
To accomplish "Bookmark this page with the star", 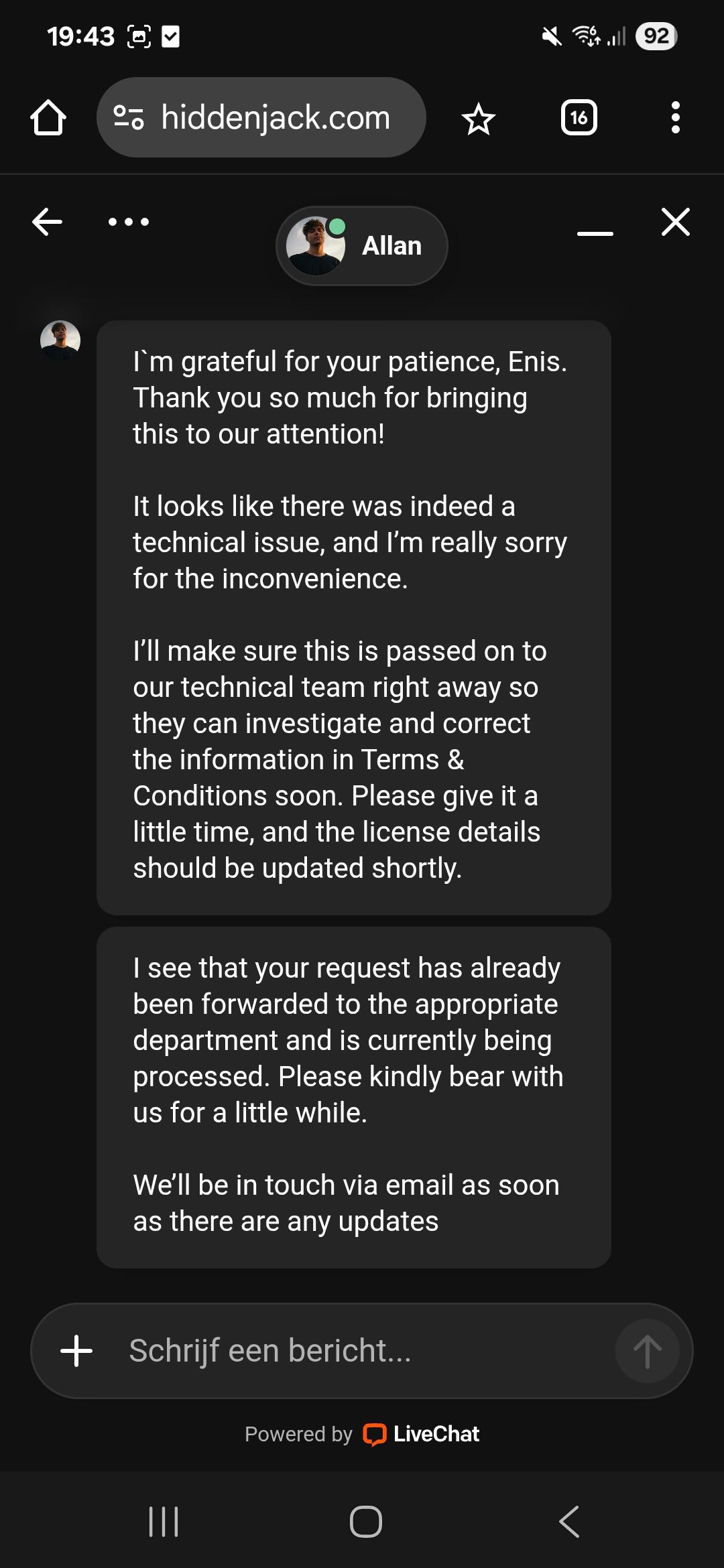I will [479, 119].
